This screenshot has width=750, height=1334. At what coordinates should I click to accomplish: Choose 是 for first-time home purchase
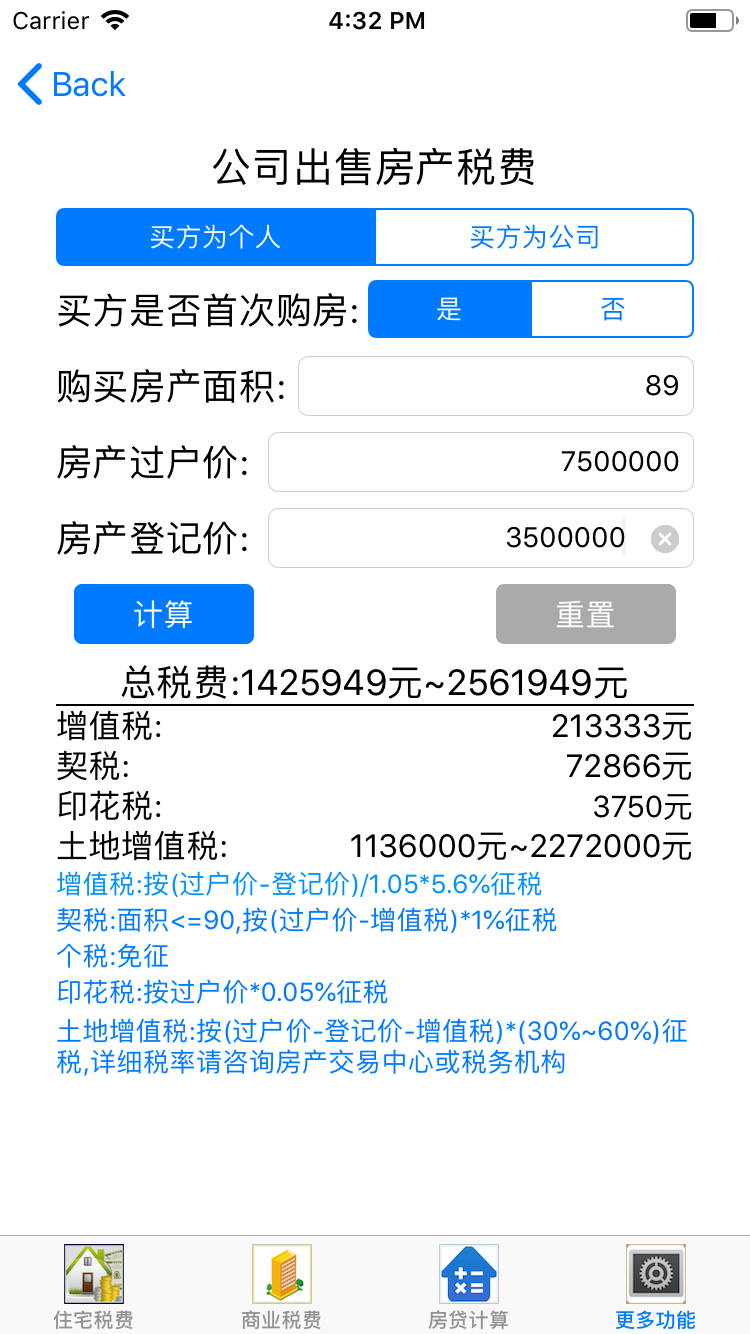pyautogui.click(x=450, y=309)
